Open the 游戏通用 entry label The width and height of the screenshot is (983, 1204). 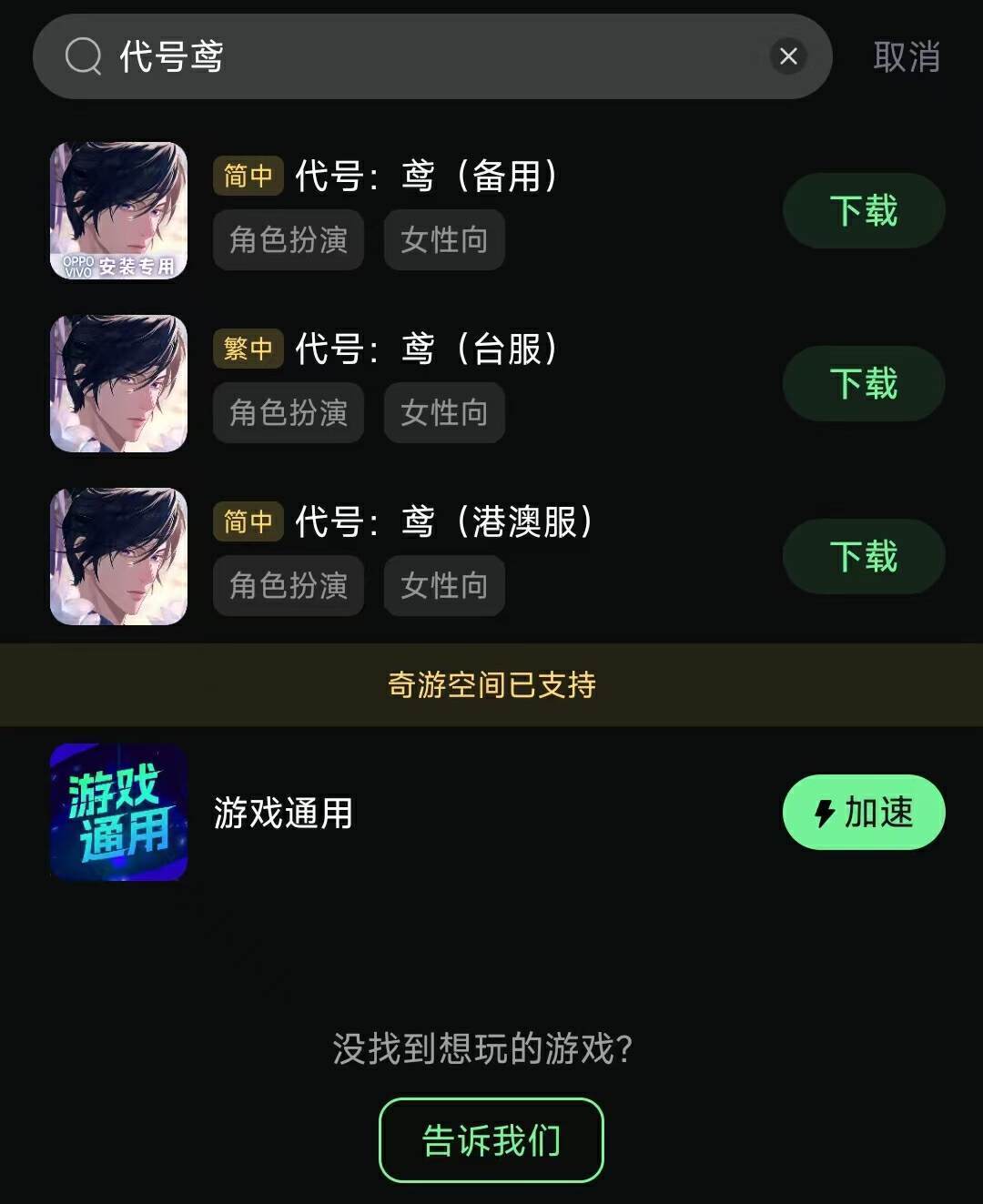click(283, 813)
